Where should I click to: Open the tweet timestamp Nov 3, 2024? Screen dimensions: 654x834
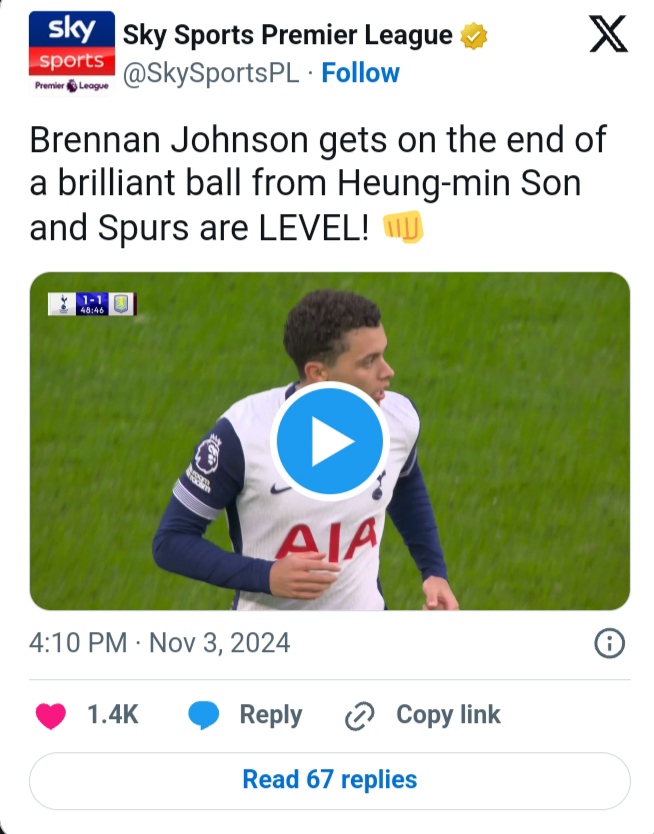point(160,642)
